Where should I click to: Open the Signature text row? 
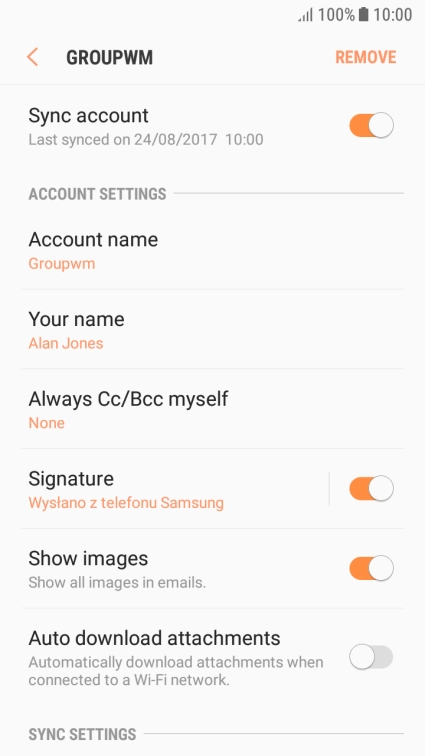tap(175, 489)
